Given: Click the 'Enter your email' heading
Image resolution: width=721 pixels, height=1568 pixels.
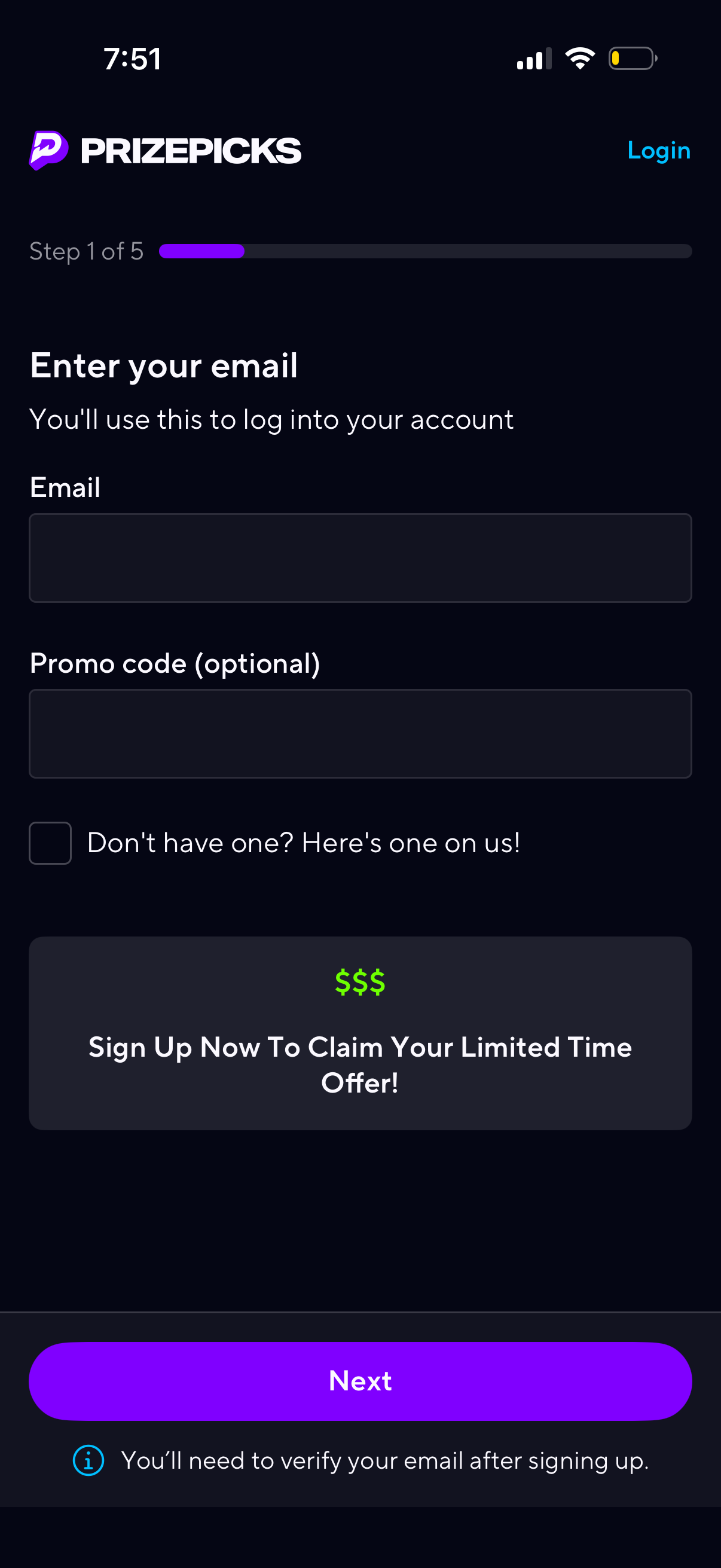Looking at the screenshot, I should [163, 365].
